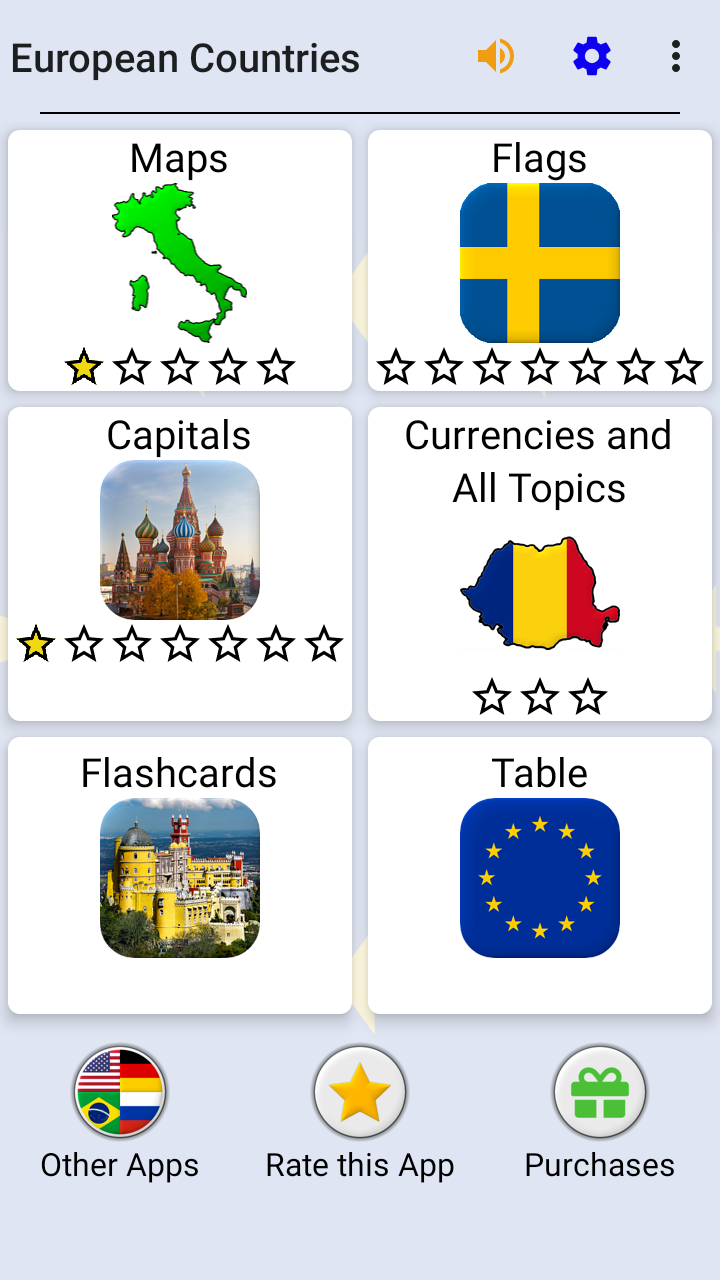Mute the app sound with the speaker icon

point(497,57)
